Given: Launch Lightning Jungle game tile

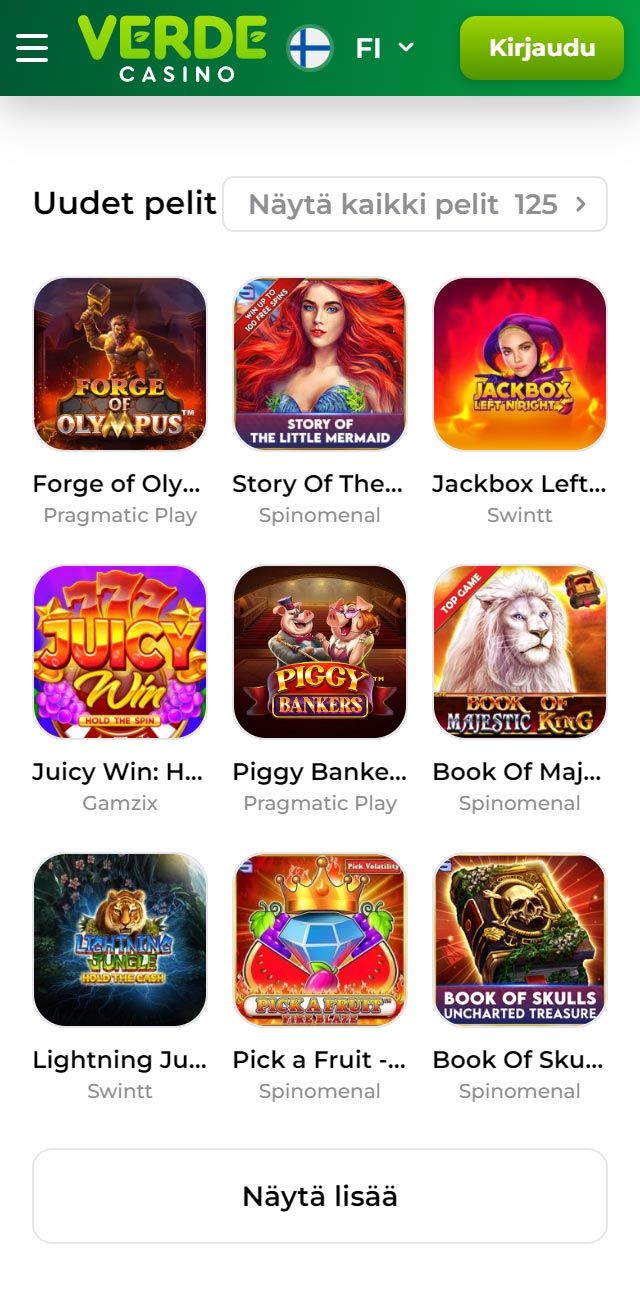Looking at the screenshot, I should coord(120,940).
